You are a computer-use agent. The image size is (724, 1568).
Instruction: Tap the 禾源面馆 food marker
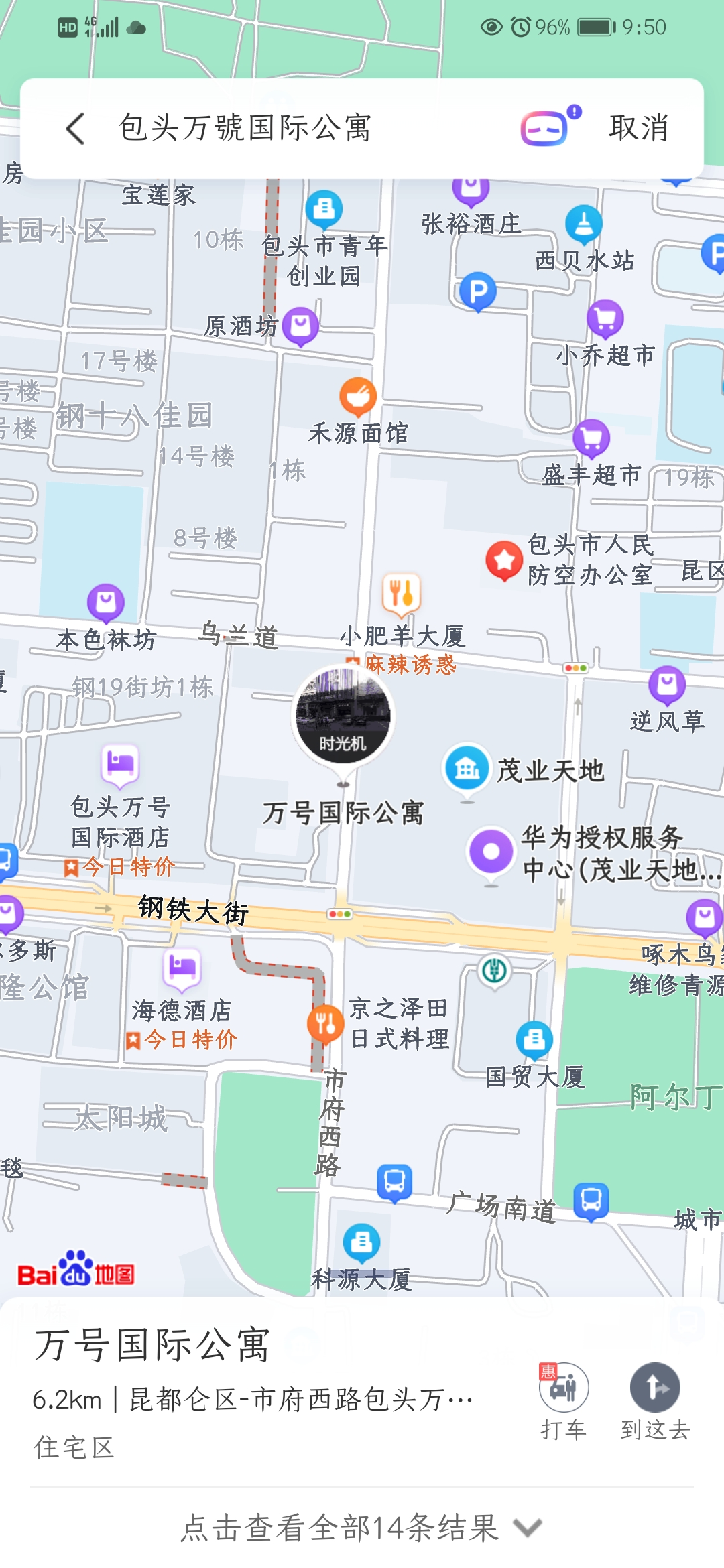[x=358, y=397]
